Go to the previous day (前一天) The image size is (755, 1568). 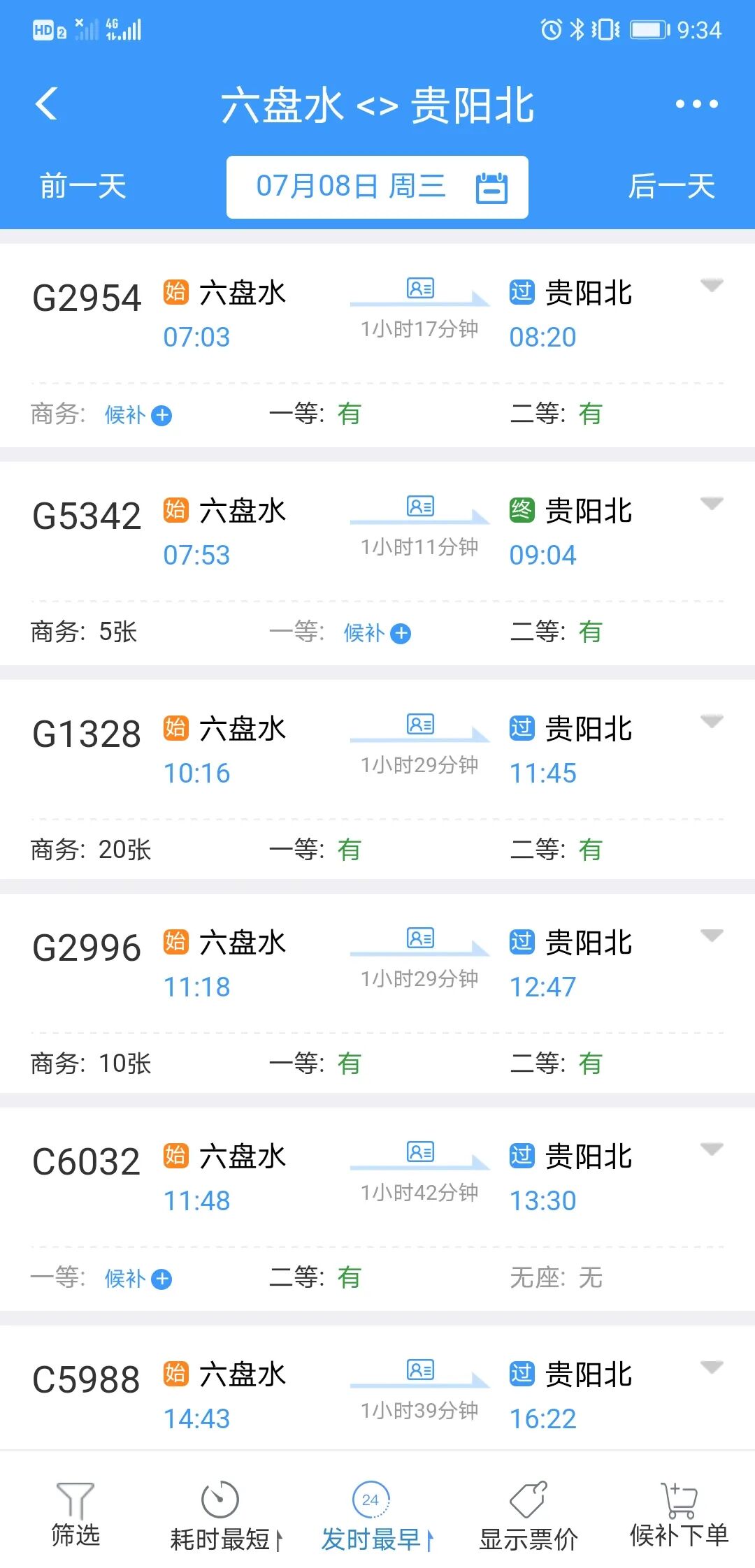pos(82,187)
